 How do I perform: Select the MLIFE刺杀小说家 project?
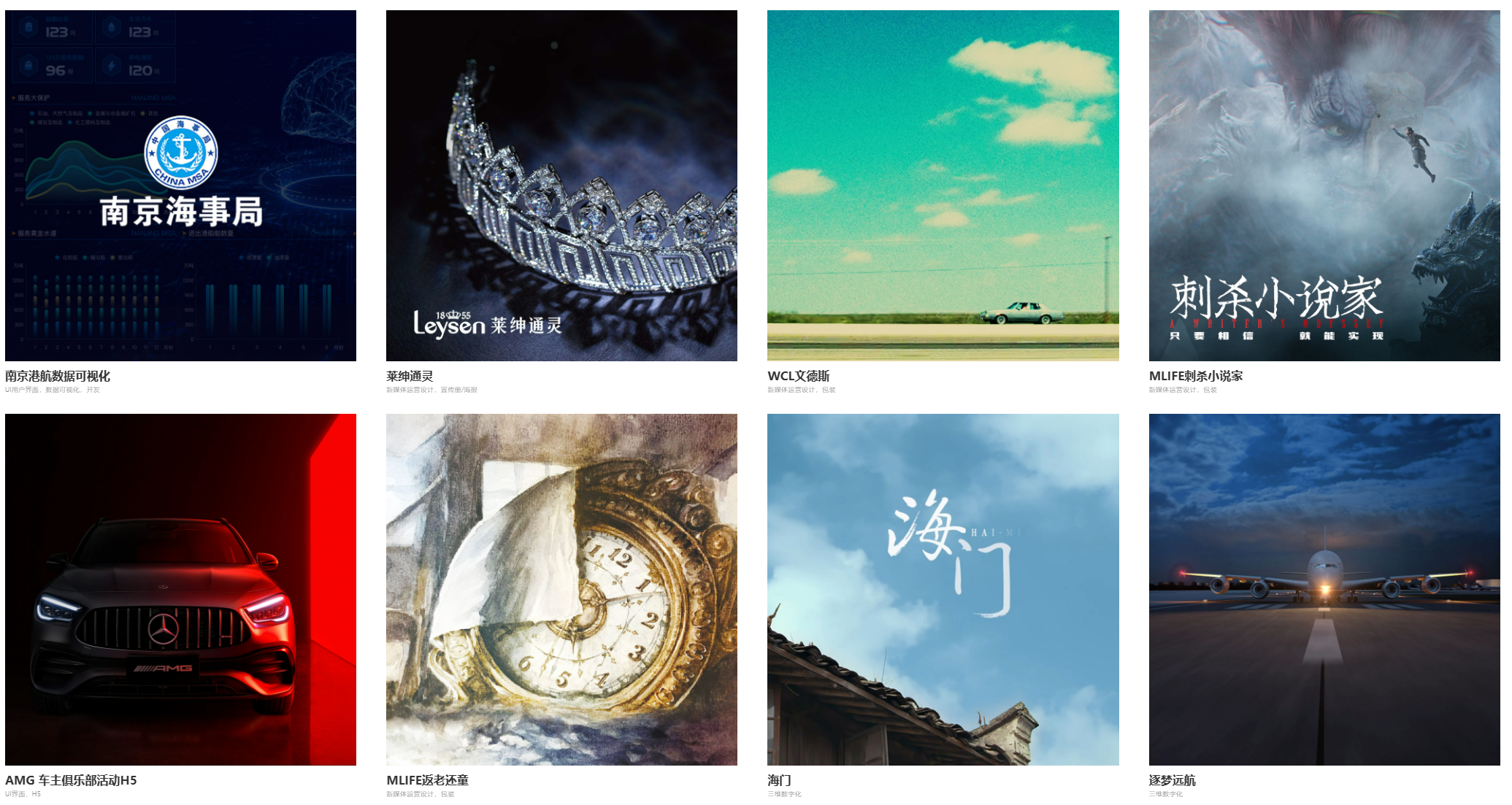click(1324, 185)
